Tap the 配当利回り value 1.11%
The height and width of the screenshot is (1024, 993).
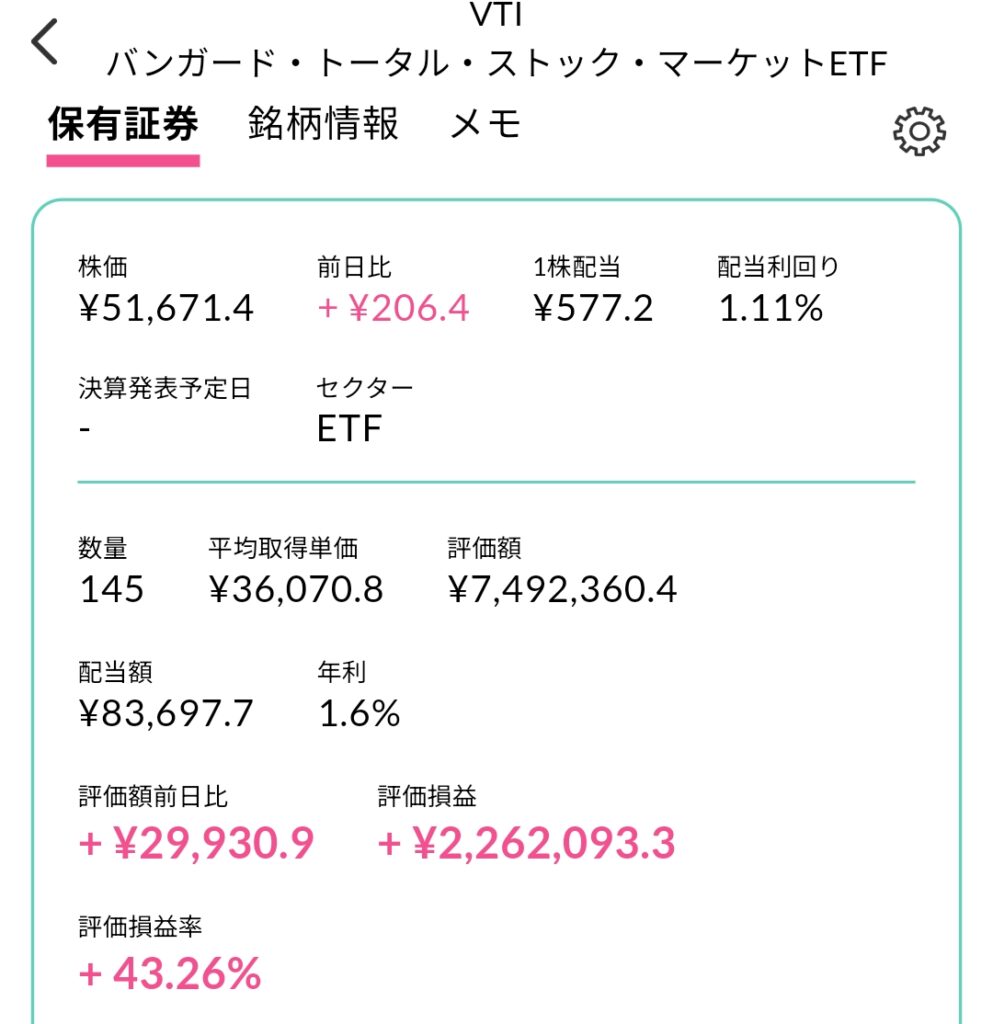(771, 309)
